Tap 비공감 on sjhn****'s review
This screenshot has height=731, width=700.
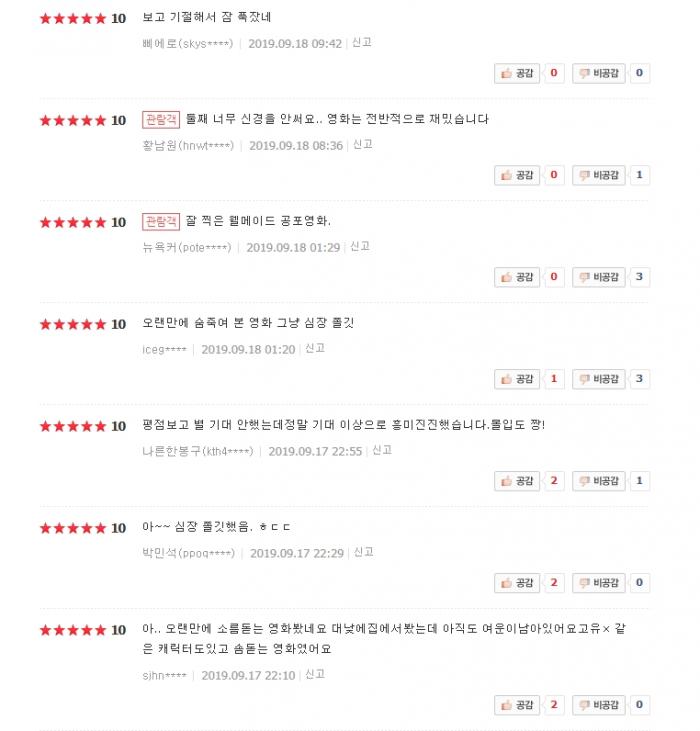[599, 705]
